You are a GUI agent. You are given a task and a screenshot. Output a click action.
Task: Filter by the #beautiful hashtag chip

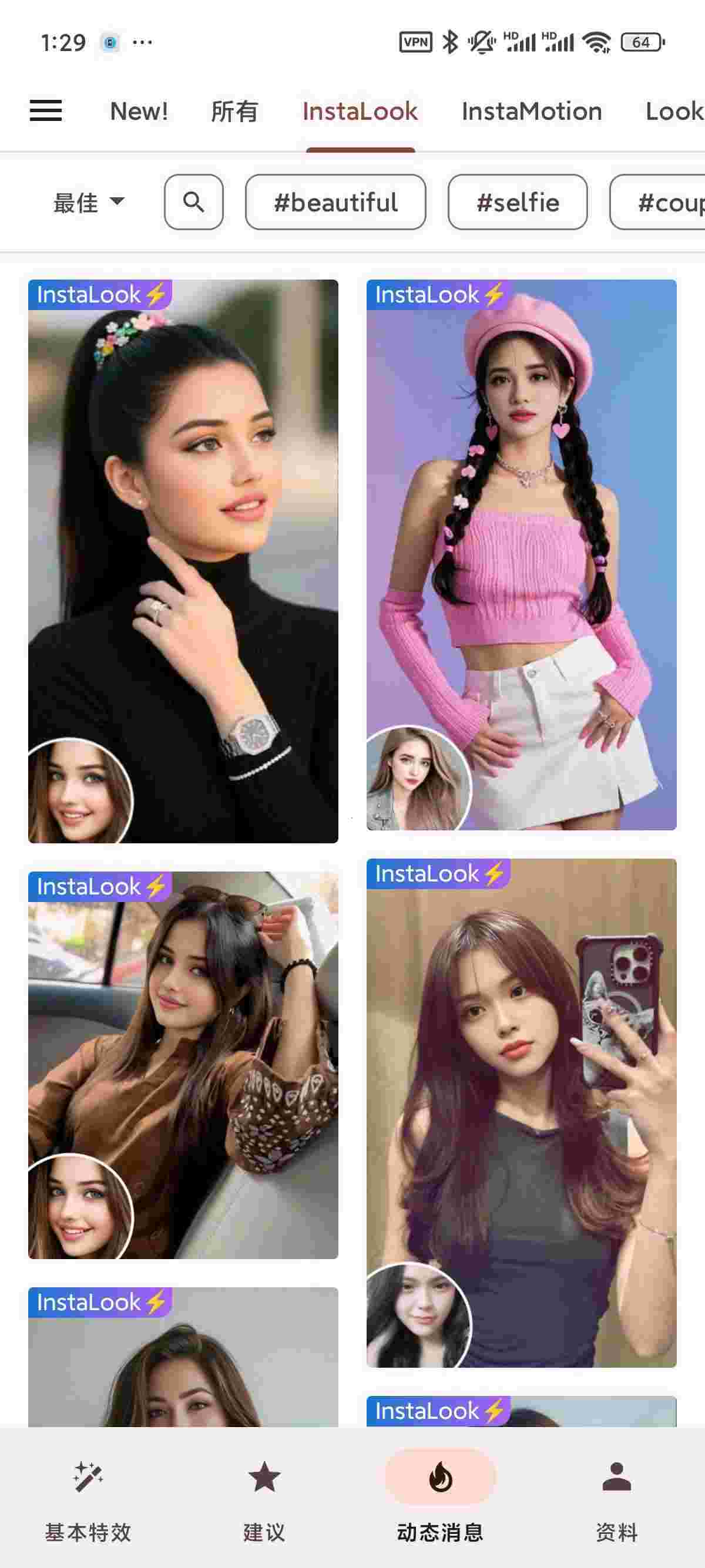[x=335, y=202]
